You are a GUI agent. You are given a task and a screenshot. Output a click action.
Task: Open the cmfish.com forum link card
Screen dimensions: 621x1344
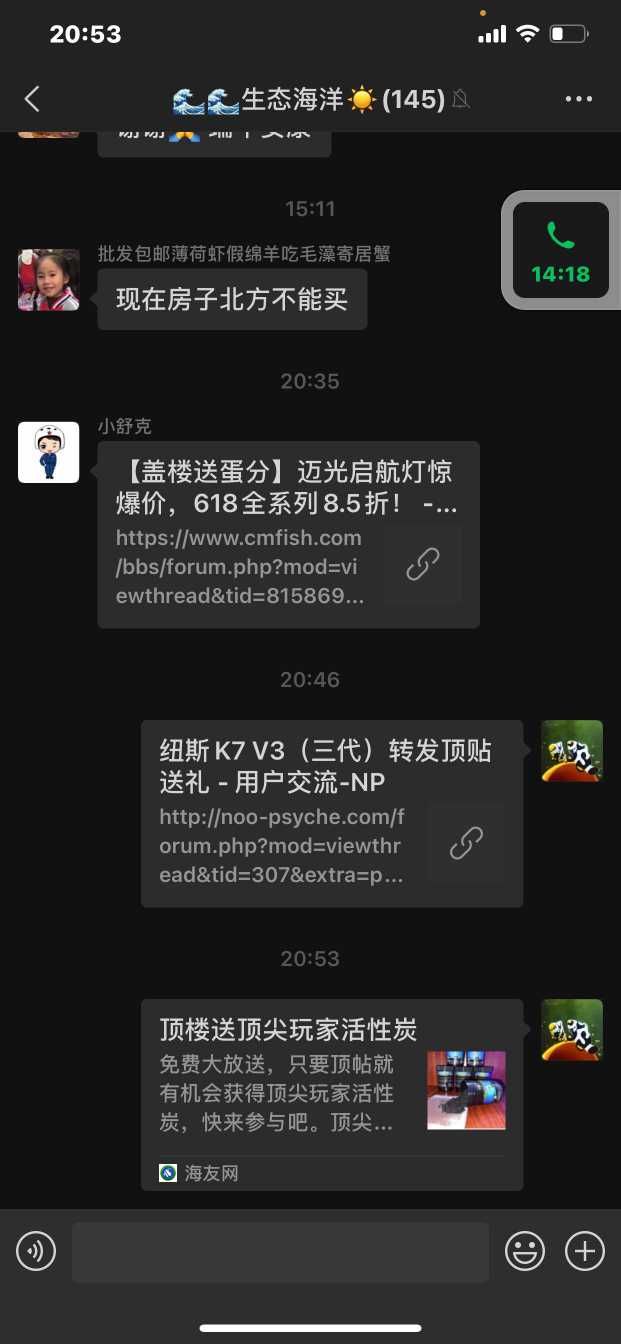(x=288, y=534)
